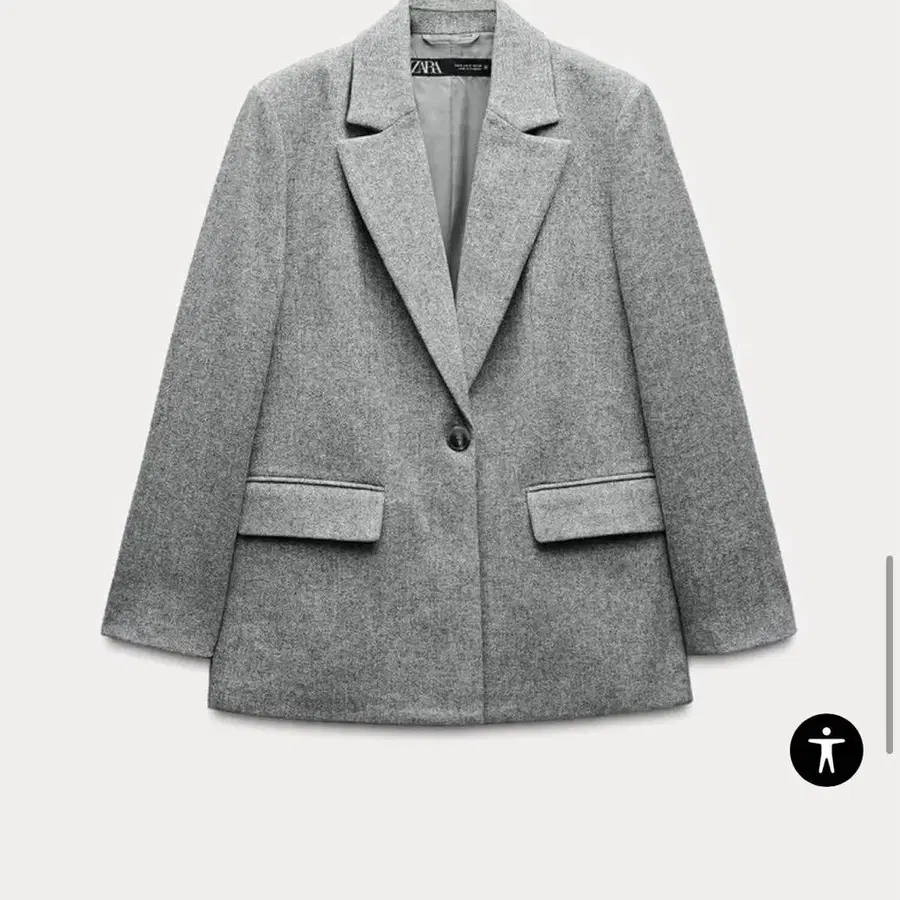Open the accessibility options button

(x=826, y=749)
